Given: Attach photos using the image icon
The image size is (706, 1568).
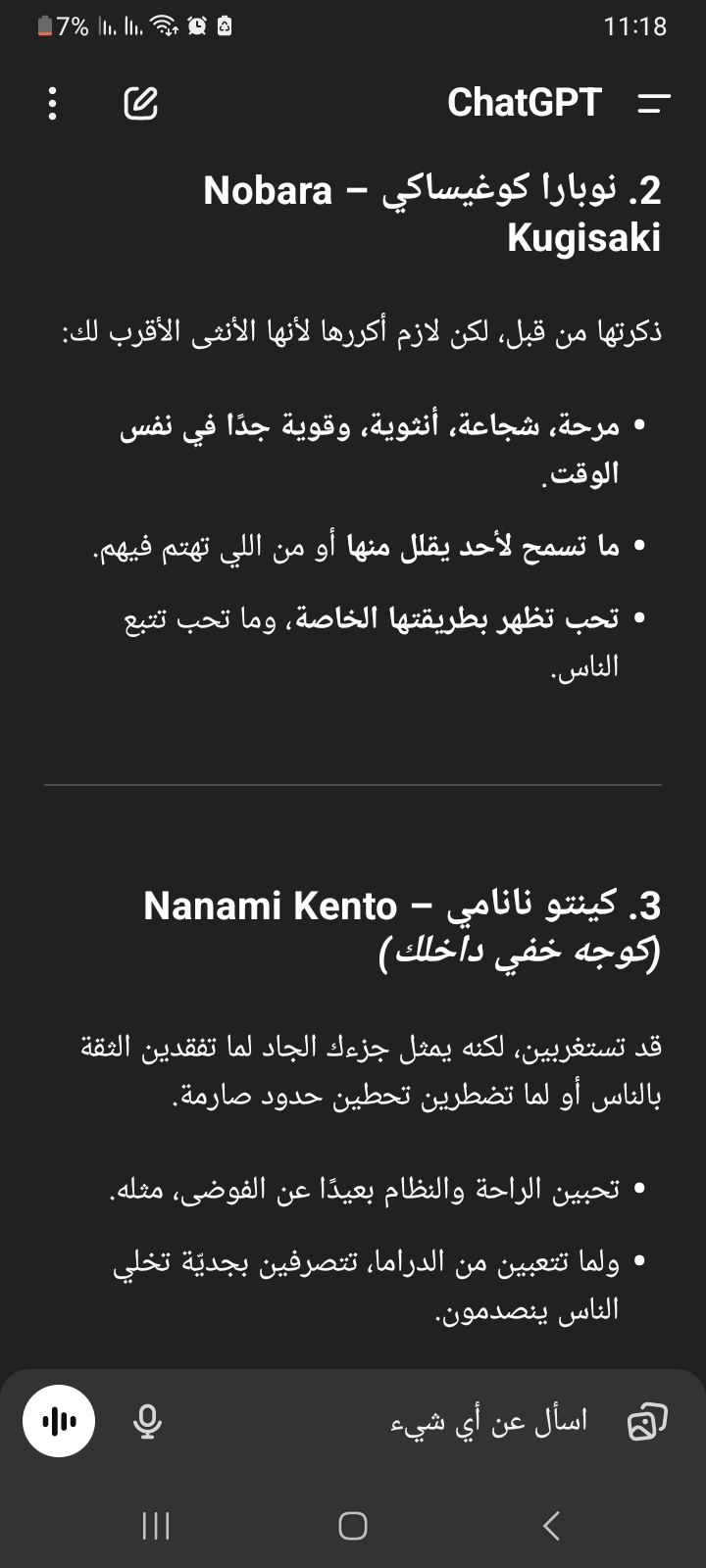Looking at the screenshot, I should click(x=646, y=1421).
